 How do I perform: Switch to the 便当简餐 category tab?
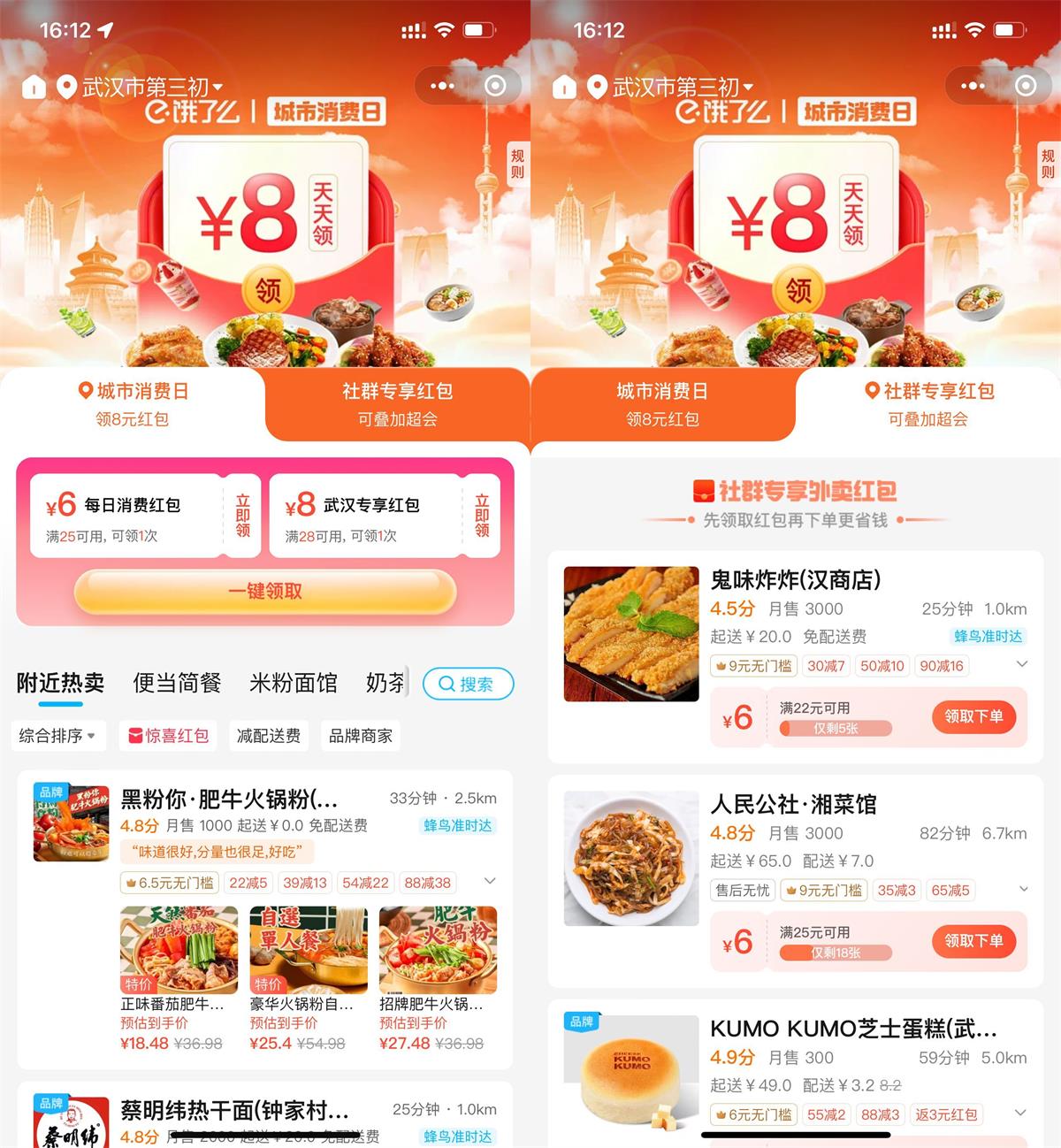(177, 683)
